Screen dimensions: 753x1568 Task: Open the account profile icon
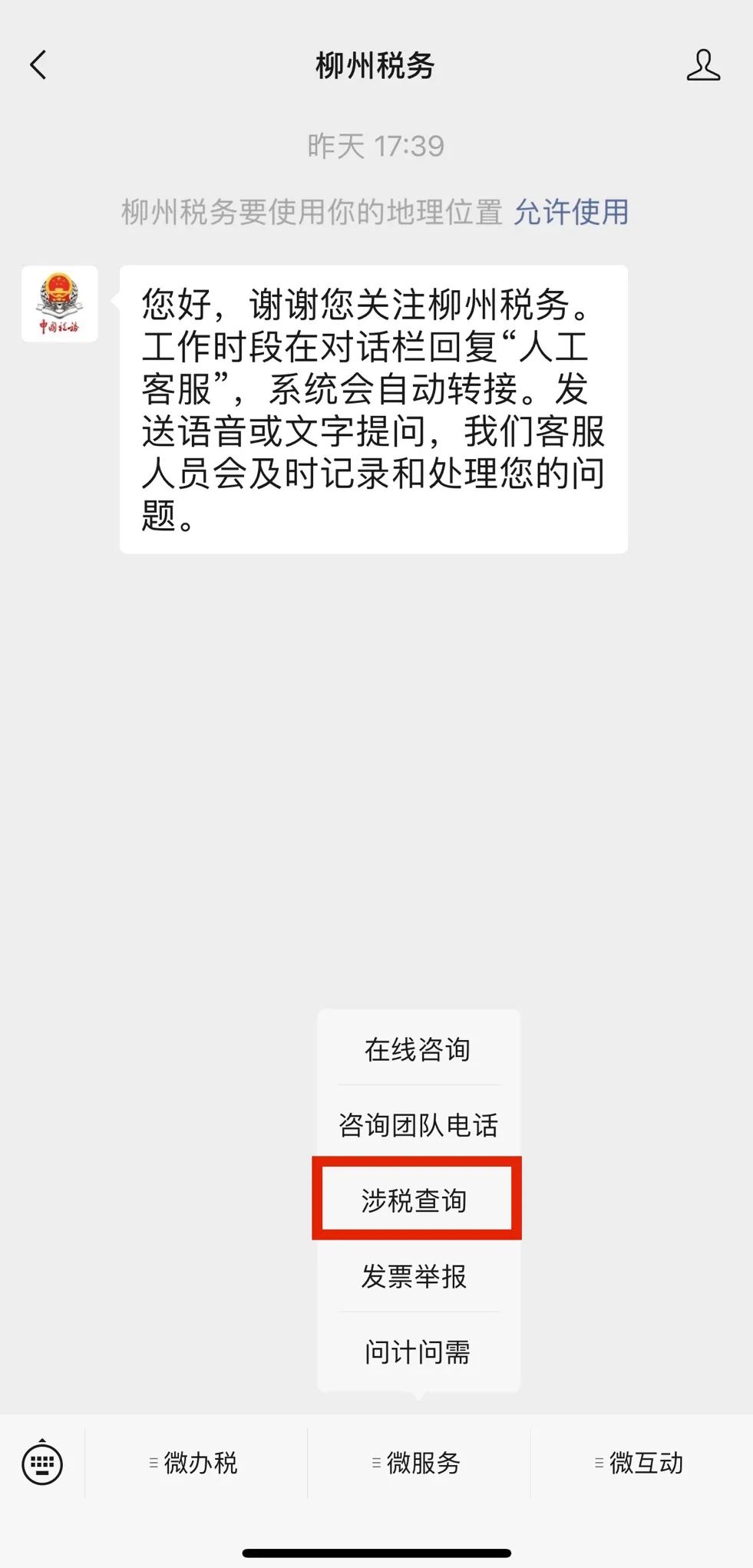pos(703,65)
